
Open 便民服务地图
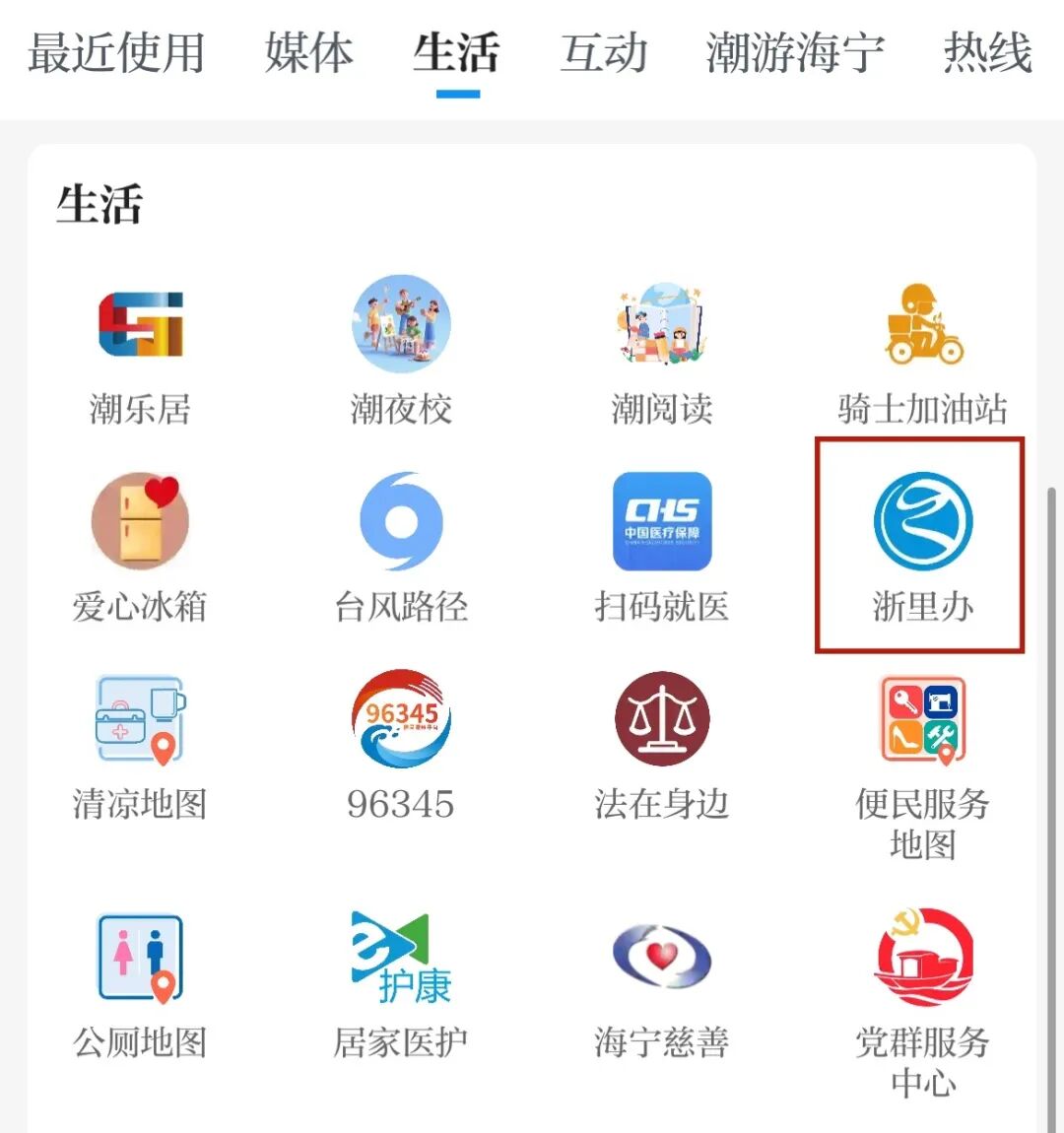click(x=922, y=721)
